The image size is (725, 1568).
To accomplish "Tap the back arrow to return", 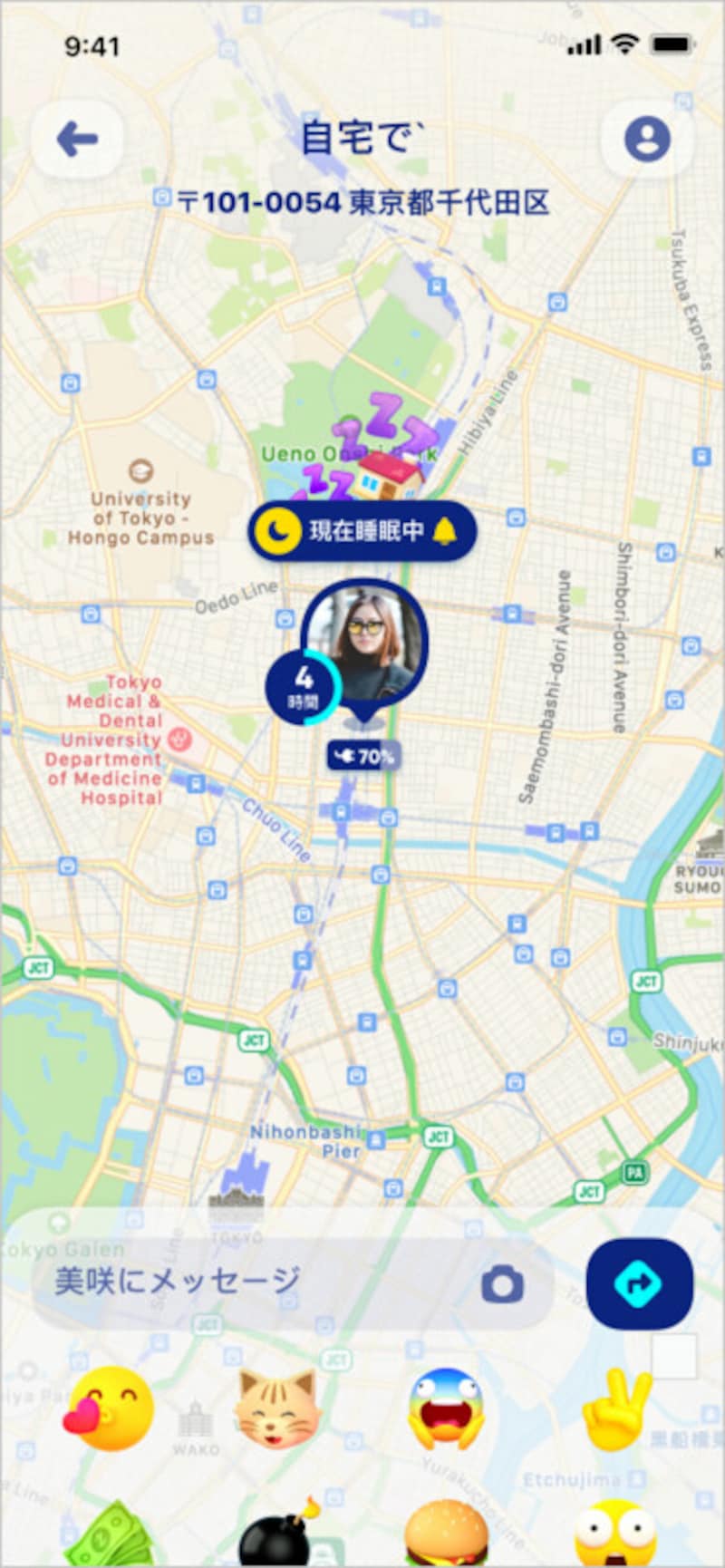I will [76, 138].
